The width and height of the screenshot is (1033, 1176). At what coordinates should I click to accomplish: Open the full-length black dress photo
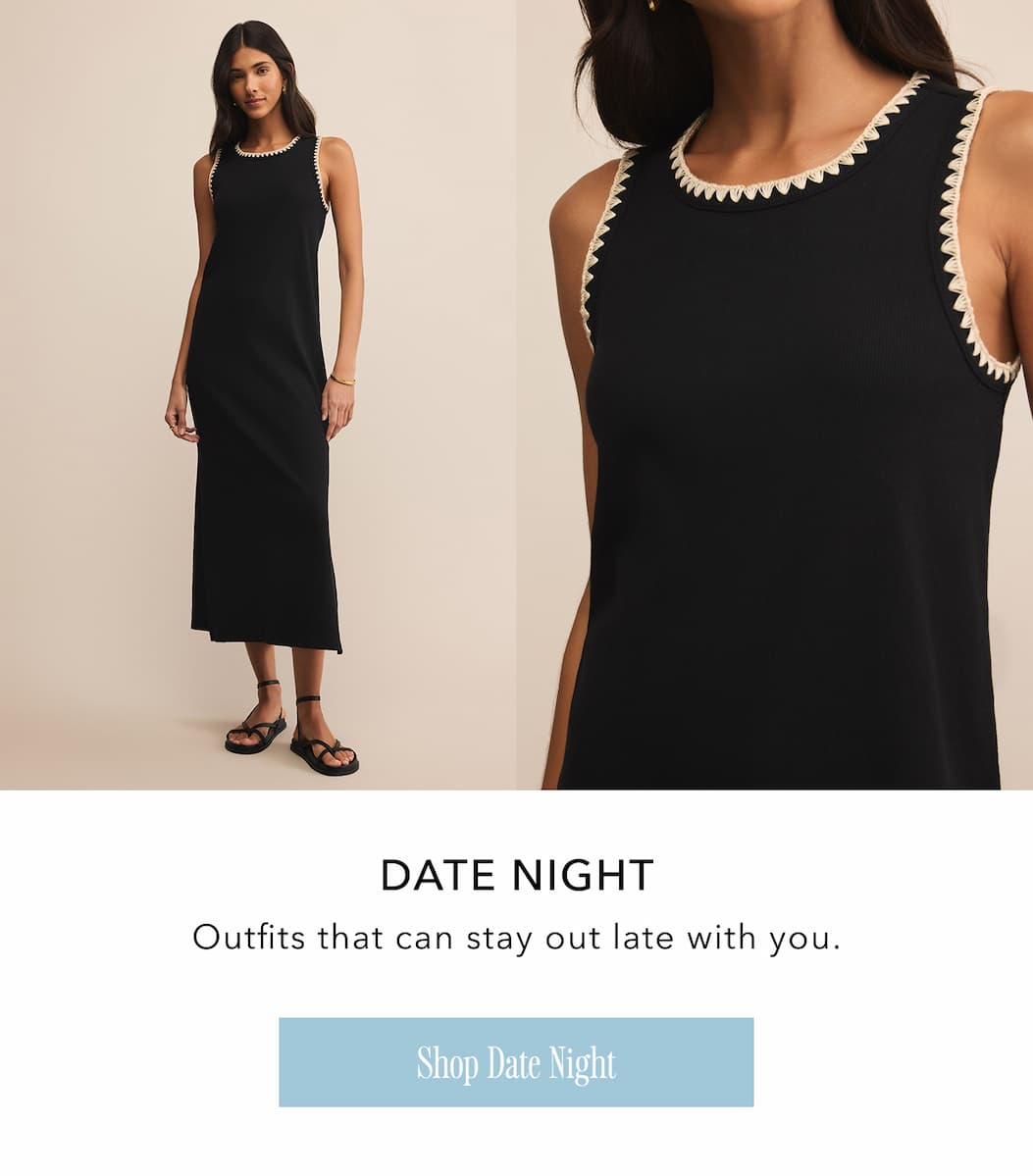(258, 394)
